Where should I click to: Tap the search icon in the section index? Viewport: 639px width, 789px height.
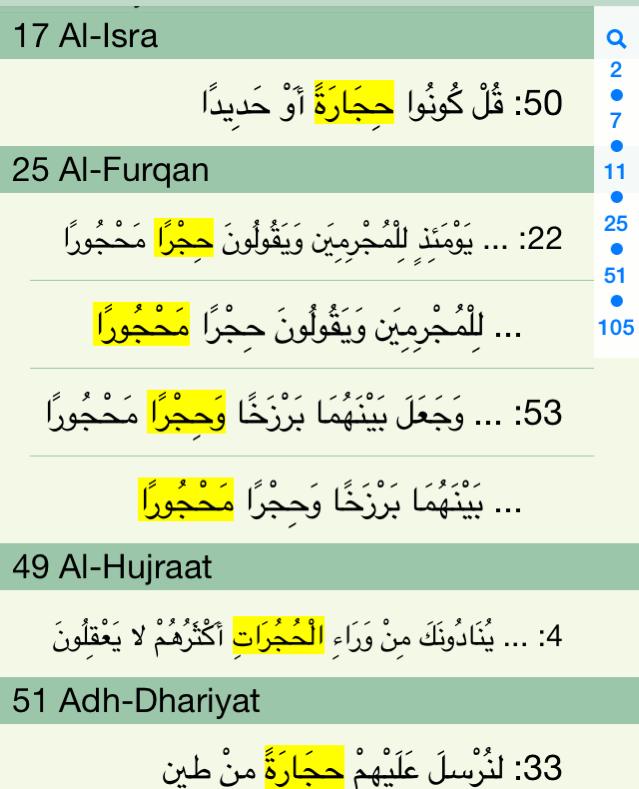(616, 39)
